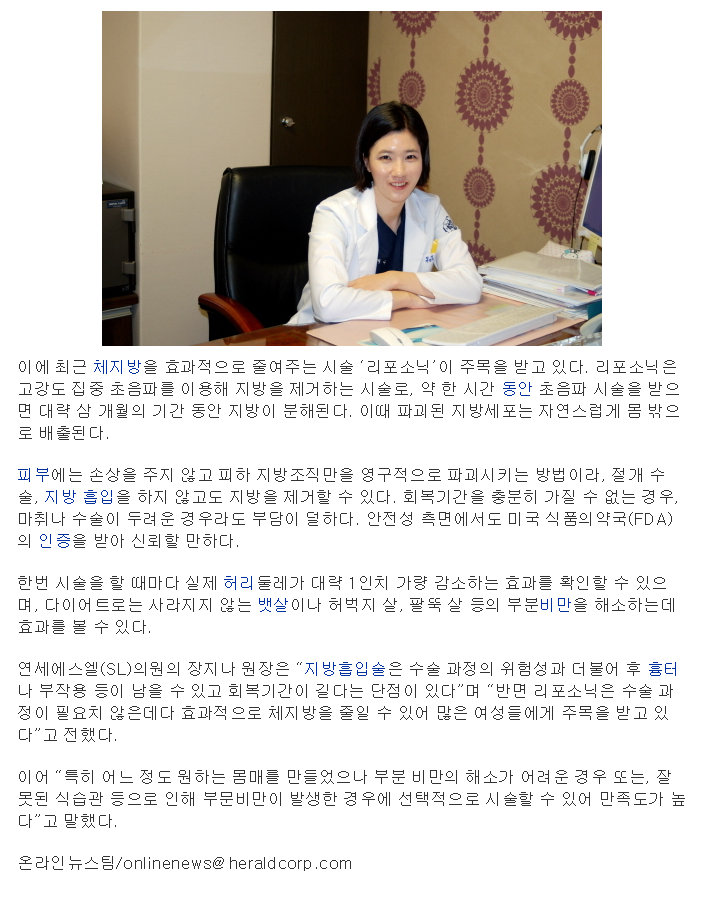Follow the 지방 흡입 link

[x=87, y=496]
